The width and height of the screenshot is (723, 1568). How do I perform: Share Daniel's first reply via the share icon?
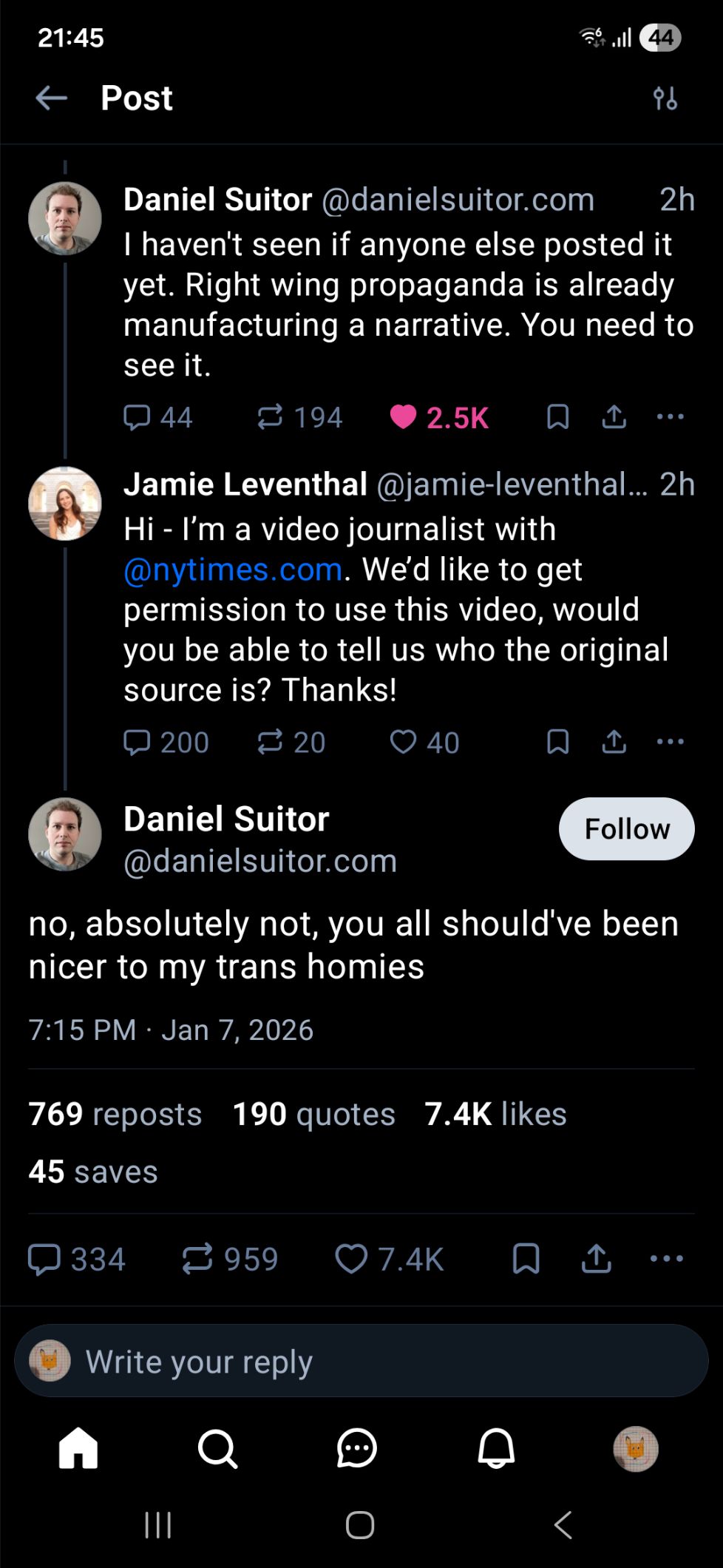point(613,417)
